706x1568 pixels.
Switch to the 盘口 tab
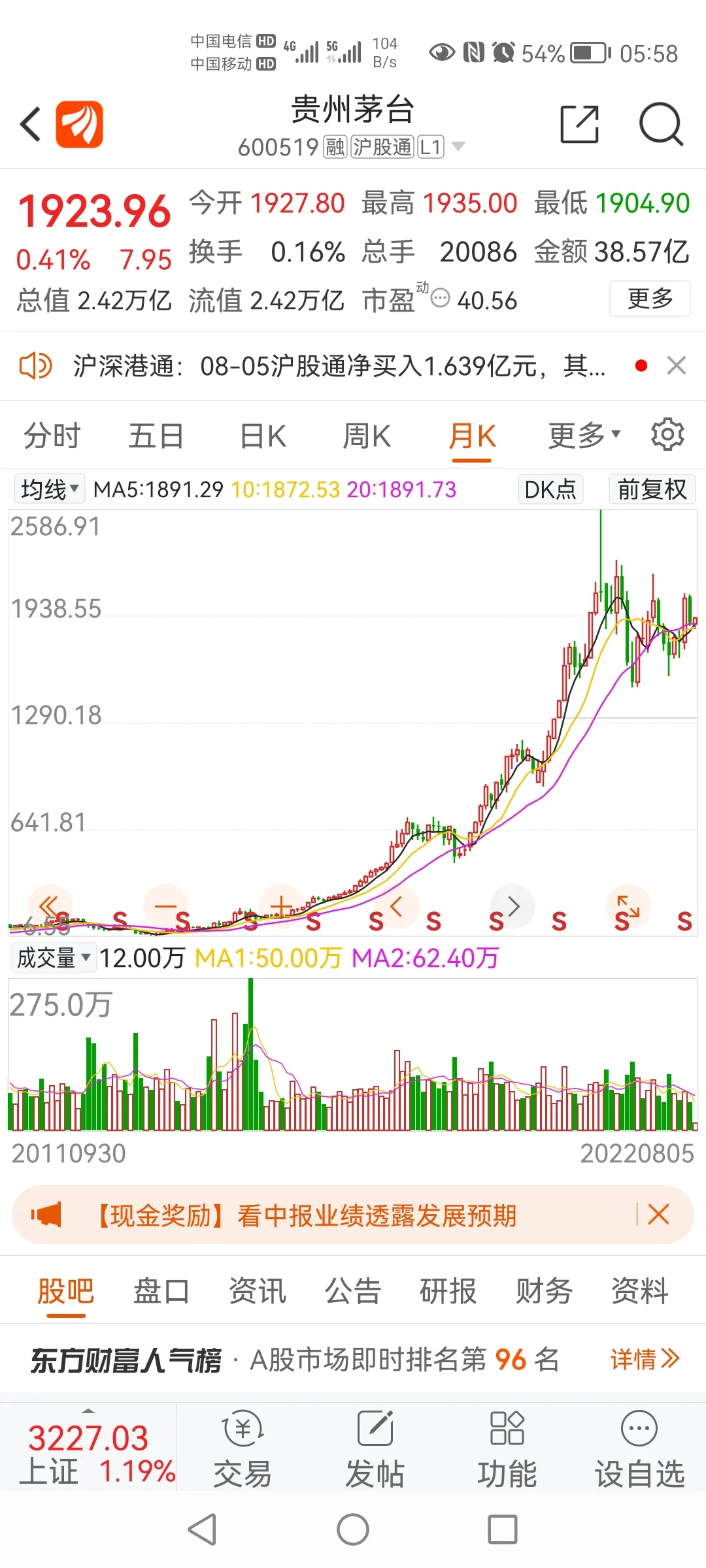tap(161, 1291)
